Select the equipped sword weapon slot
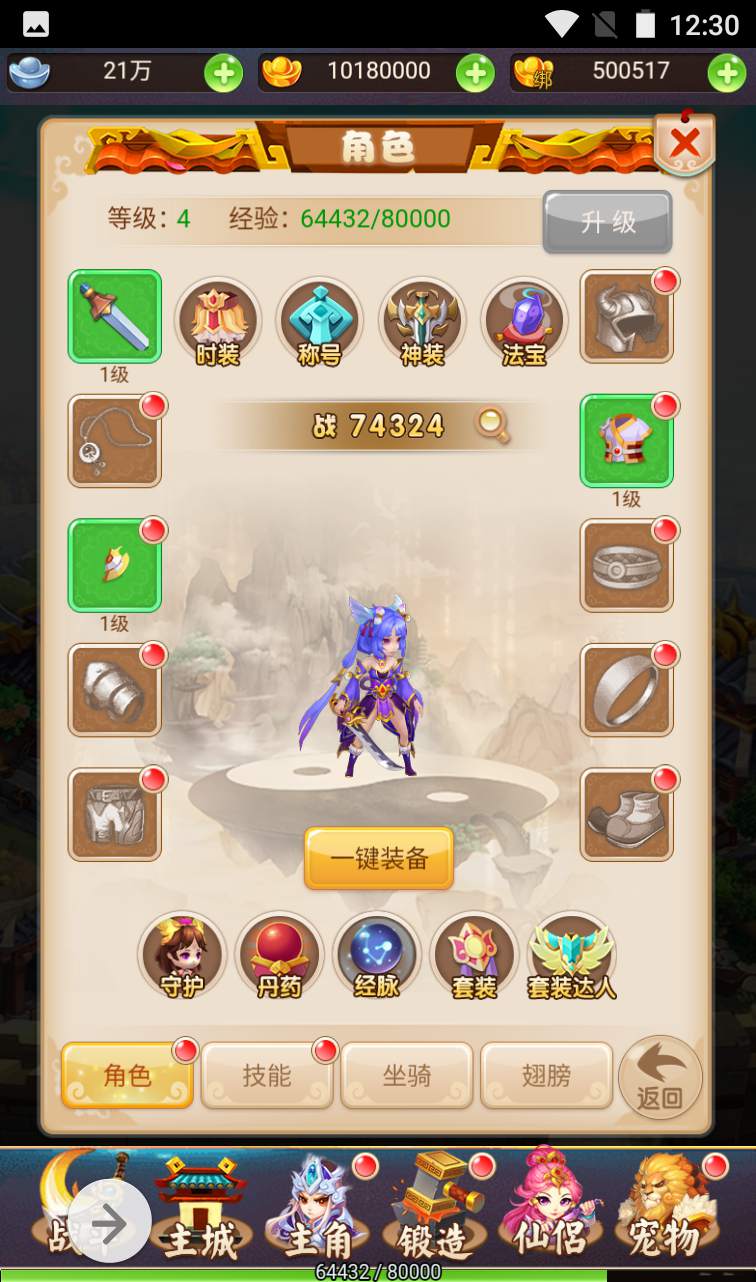 tap(115, 316)
